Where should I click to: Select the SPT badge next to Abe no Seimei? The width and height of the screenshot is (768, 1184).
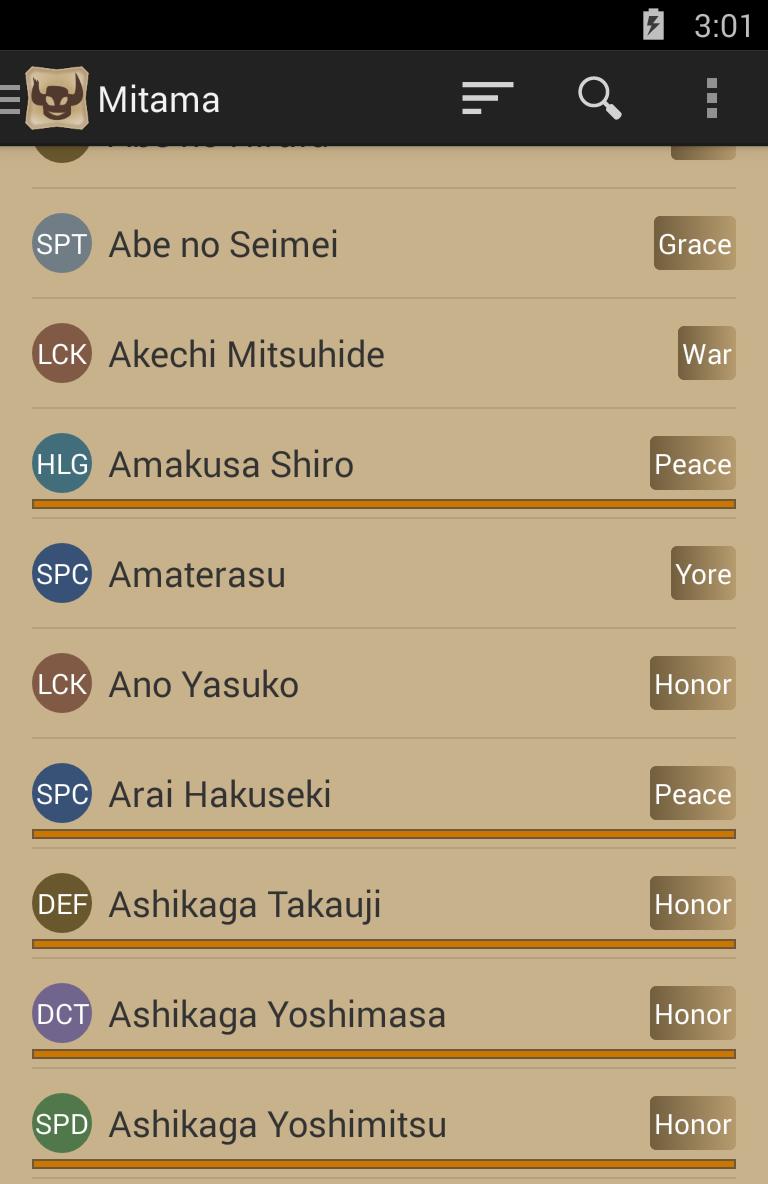point(62,243)
